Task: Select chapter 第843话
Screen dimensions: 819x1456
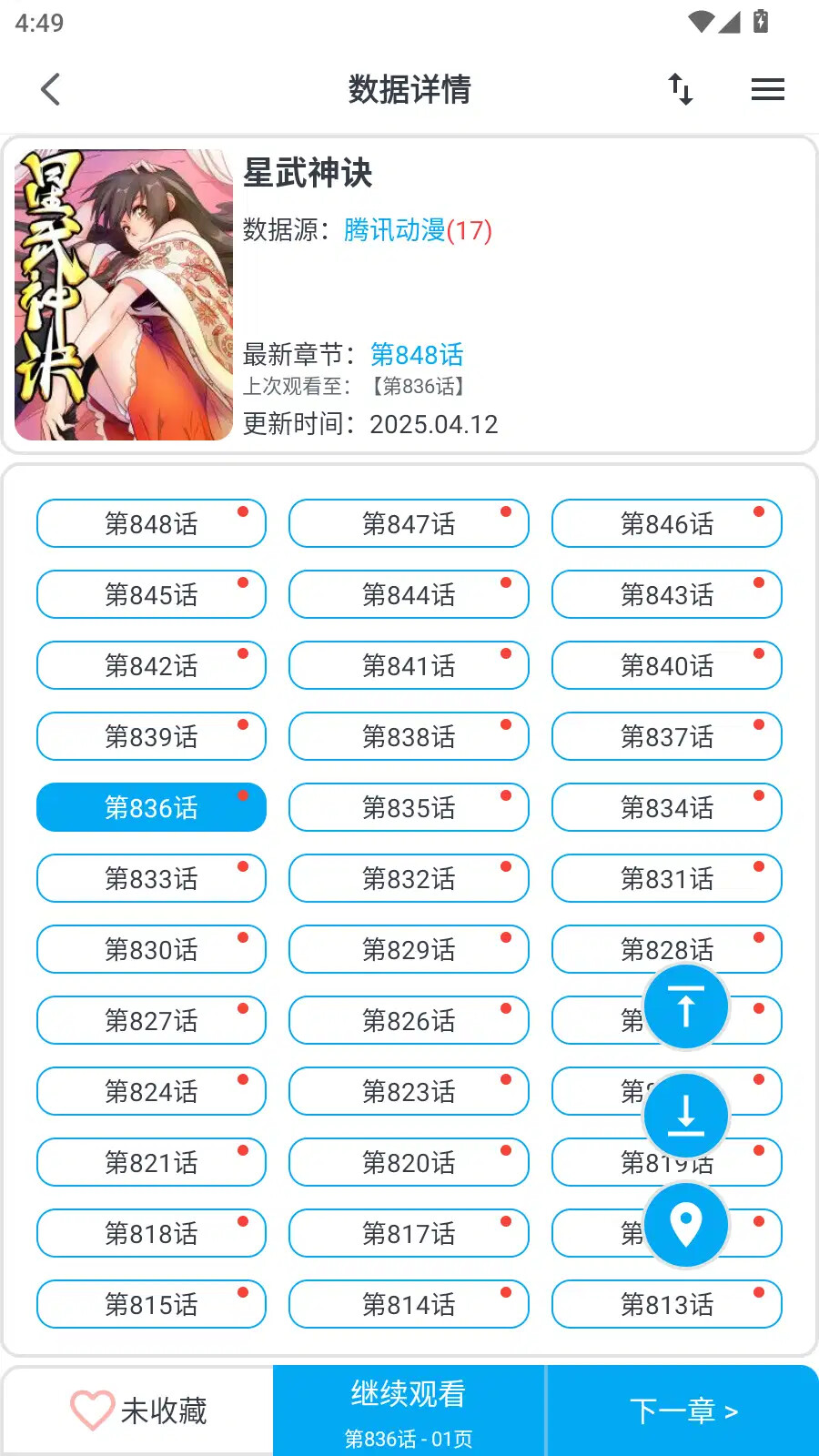Action: 666,595
